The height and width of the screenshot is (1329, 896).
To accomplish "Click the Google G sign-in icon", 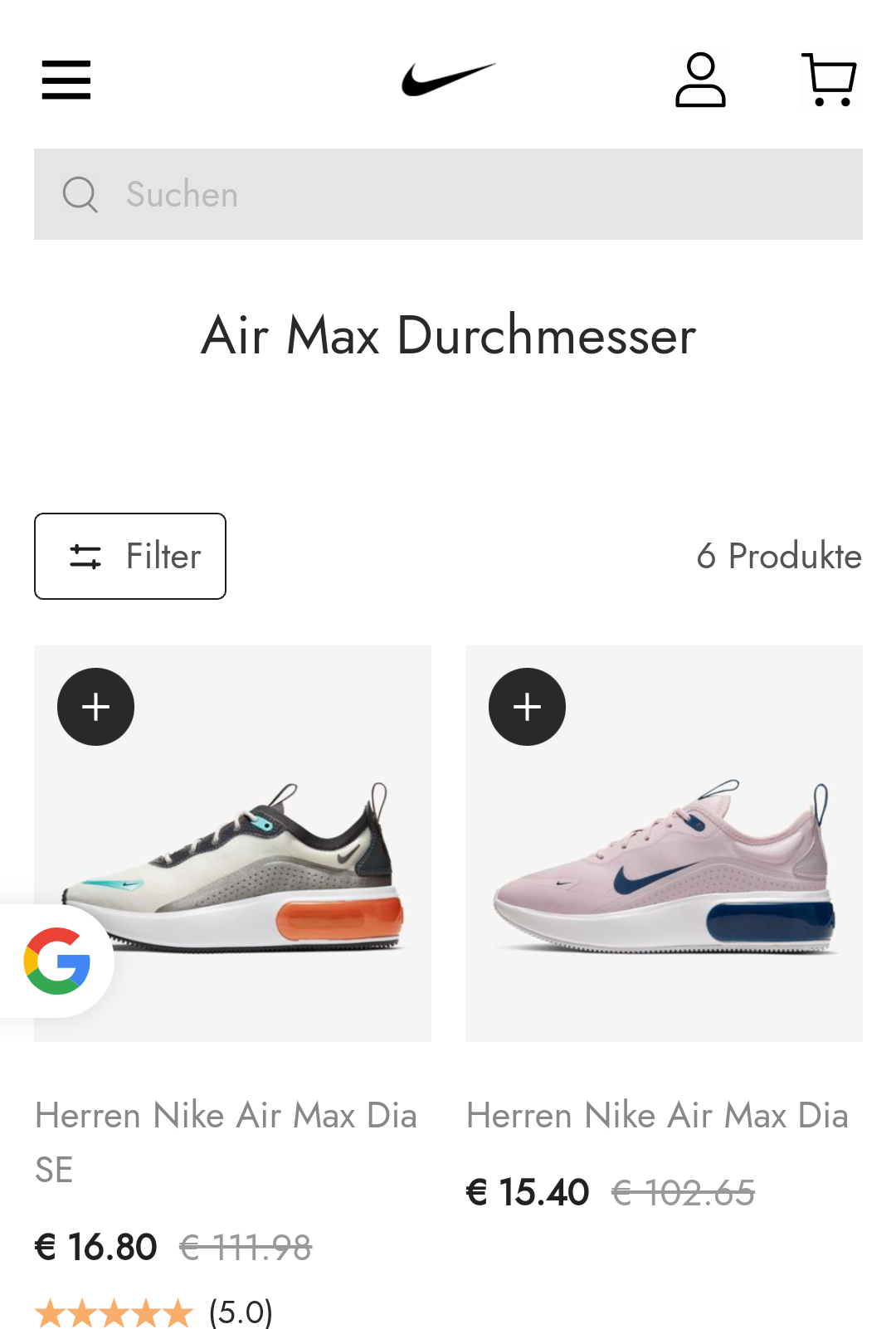I will (55, 961).
